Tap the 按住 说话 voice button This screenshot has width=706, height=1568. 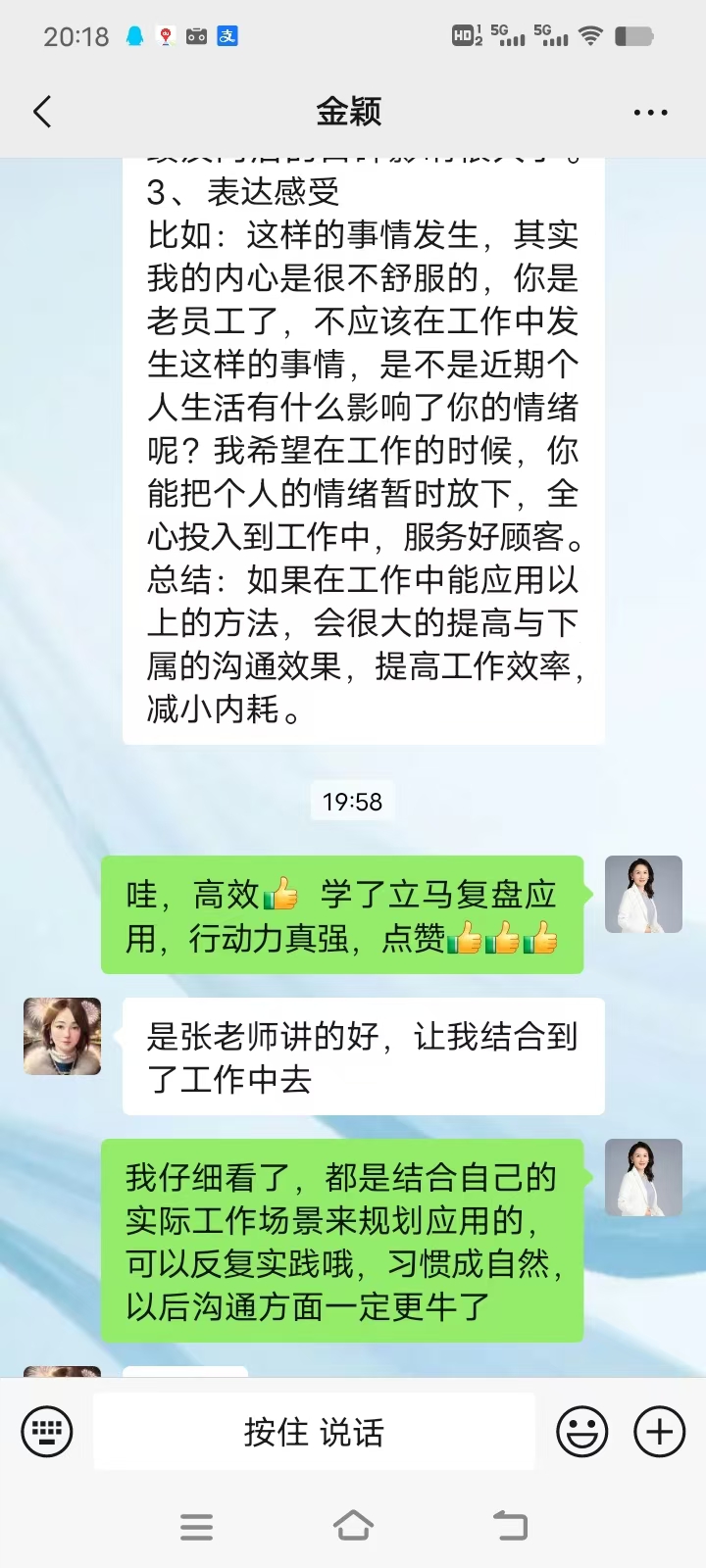314,1432
